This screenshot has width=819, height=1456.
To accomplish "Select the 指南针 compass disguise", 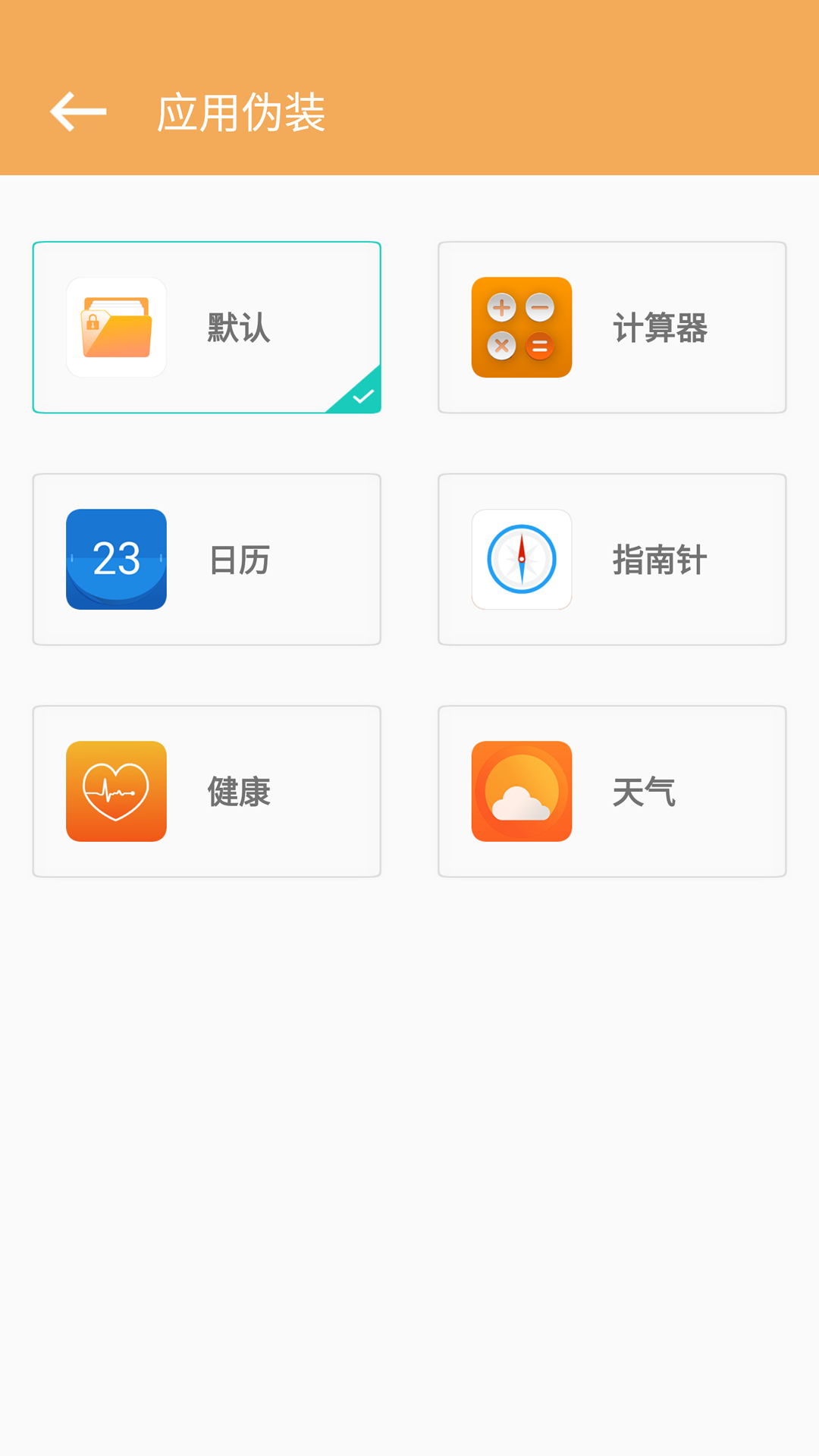I will pyautogui.click(x=612, y=560).
